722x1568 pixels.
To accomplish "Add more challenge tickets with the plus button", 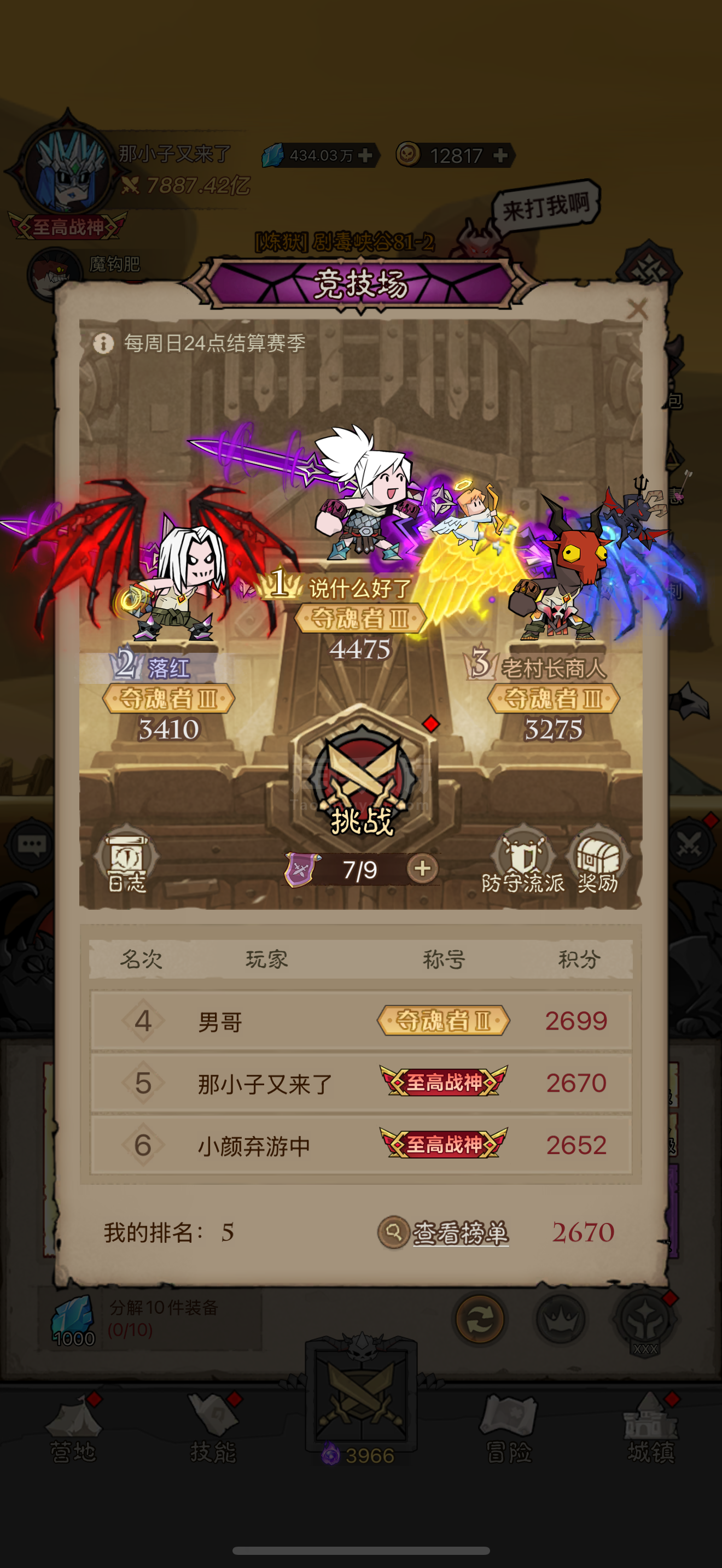I will point(422,869).
